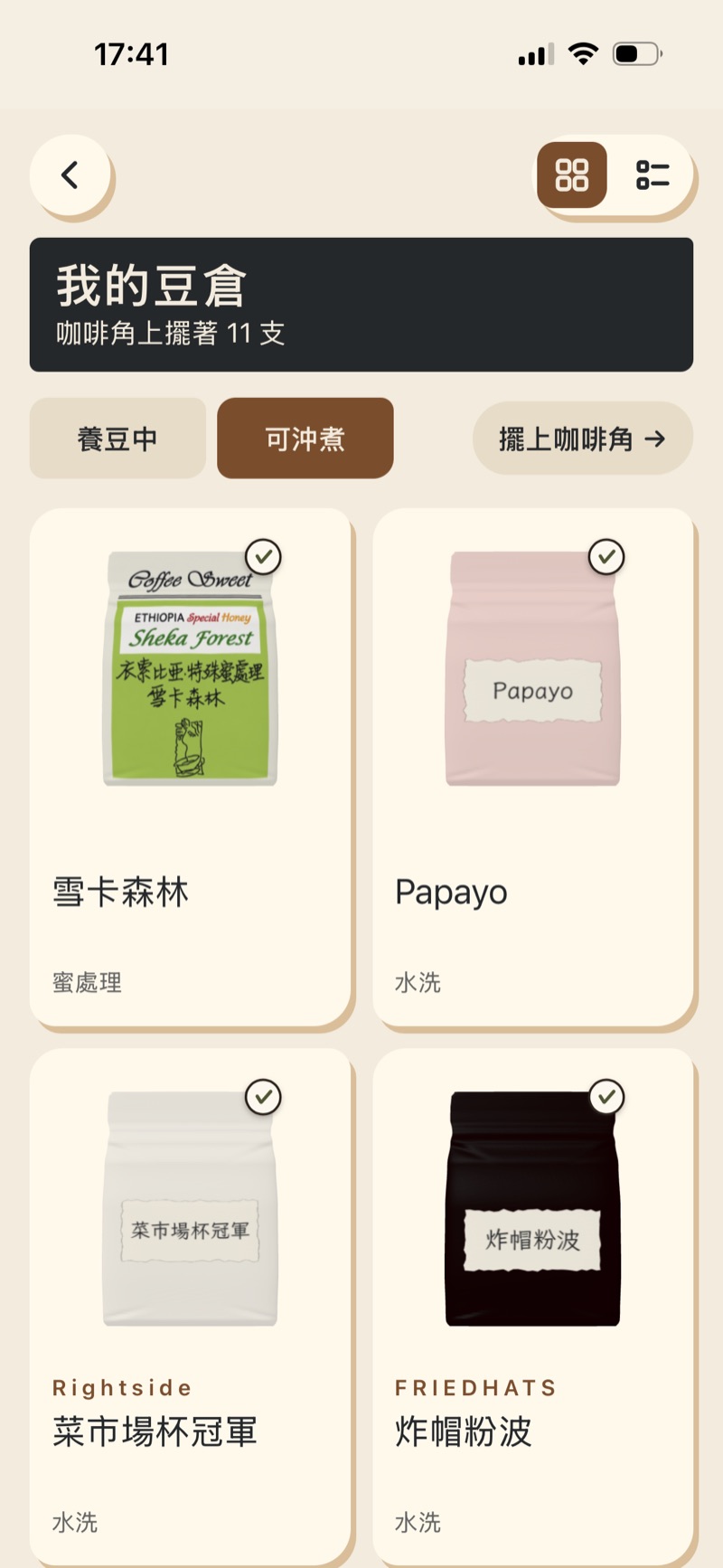Switch to list view layout
723x1568 pixels.
[x=652, y=175]
